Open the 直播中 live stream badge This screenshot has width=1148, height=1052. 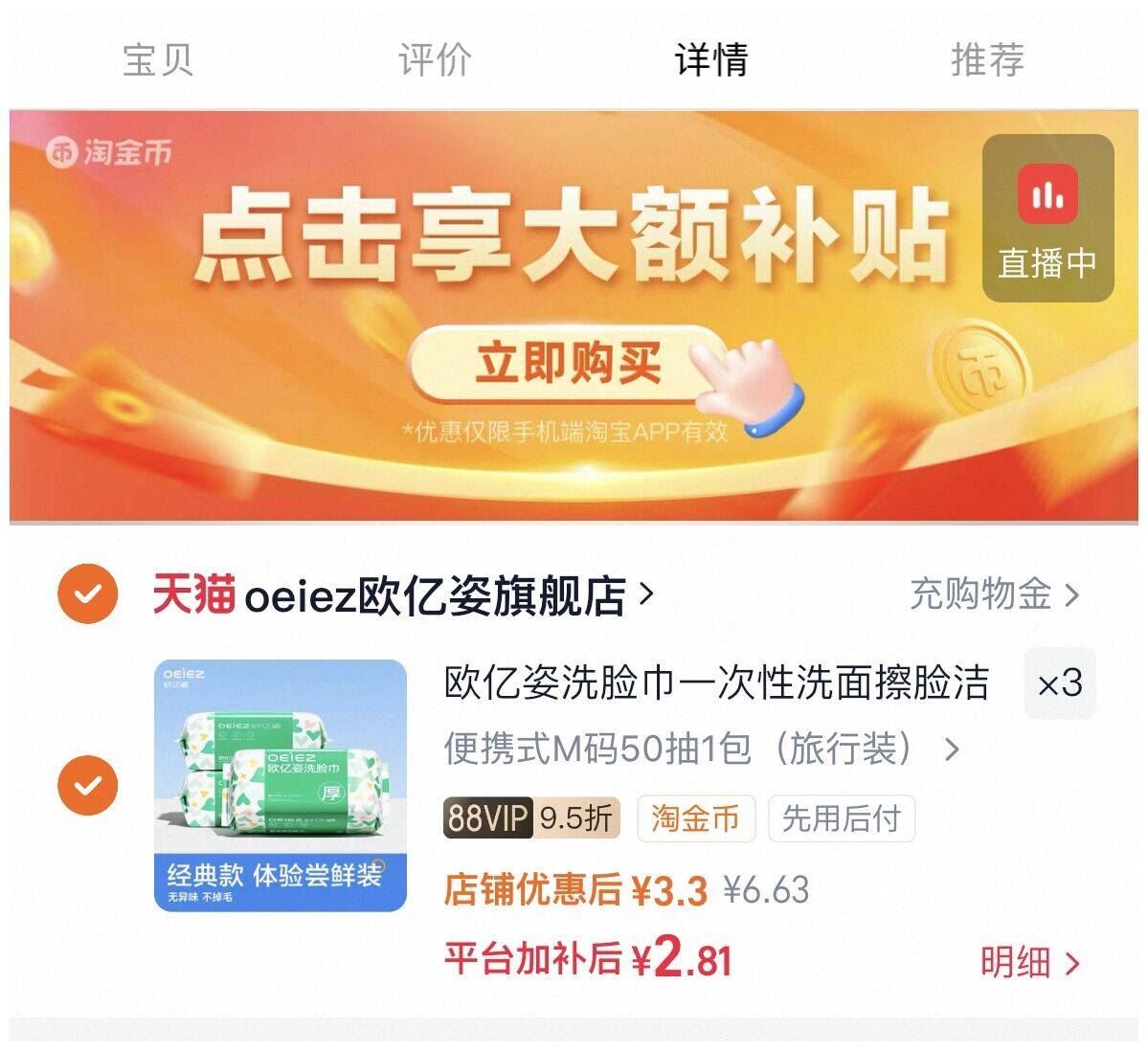(1047, 218)
